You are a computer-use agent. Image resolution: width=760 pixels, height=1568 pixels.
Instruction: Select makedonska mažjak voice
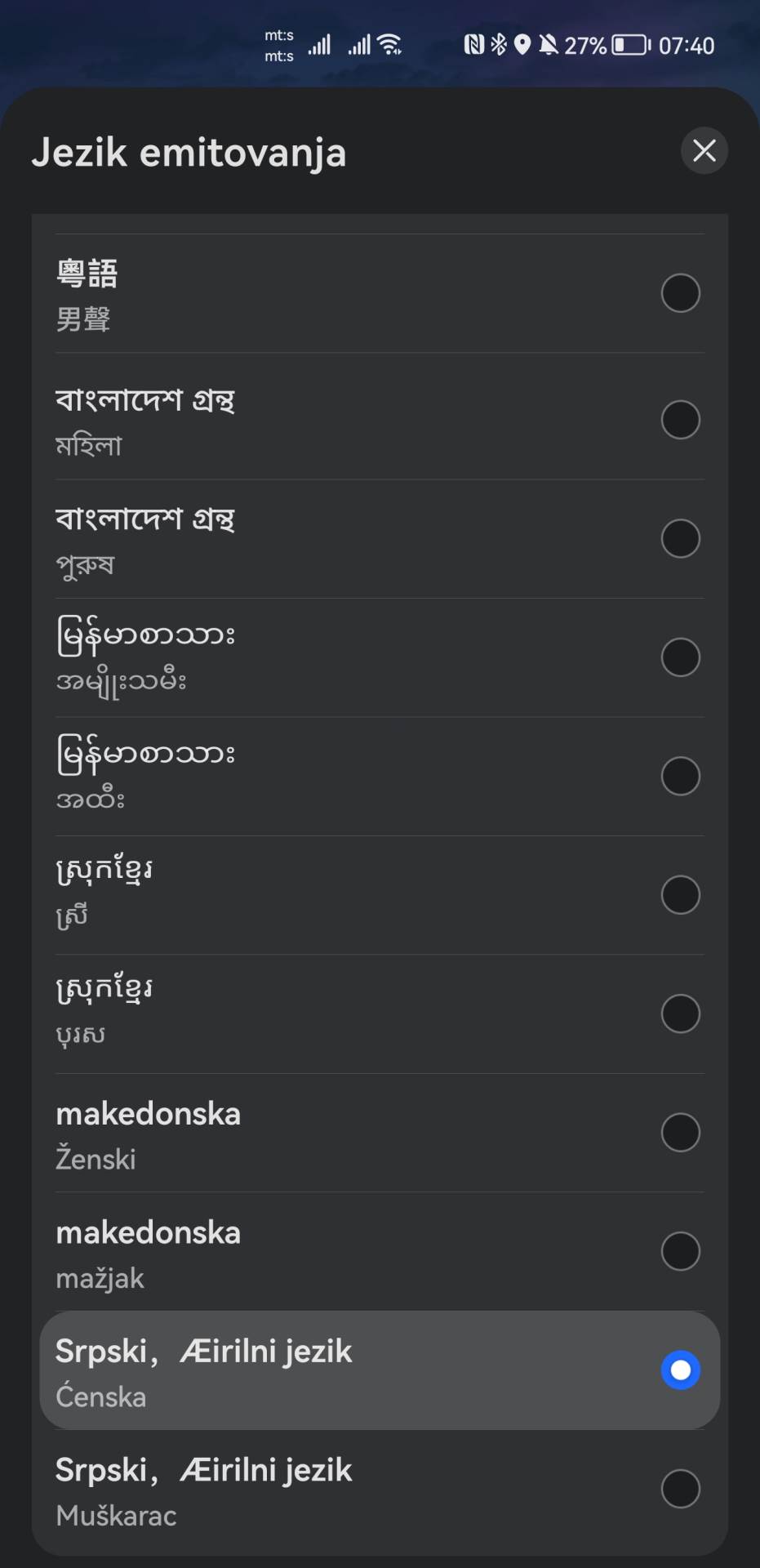click(x=679, y=1251)
